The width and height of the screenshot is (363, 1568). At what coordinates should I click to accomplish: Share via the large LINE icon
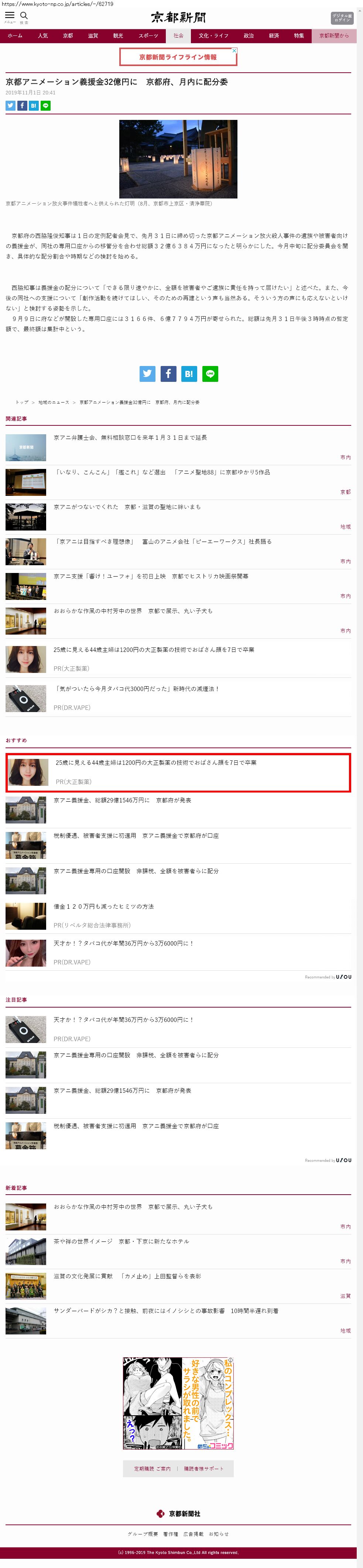[x=210, y=374]
